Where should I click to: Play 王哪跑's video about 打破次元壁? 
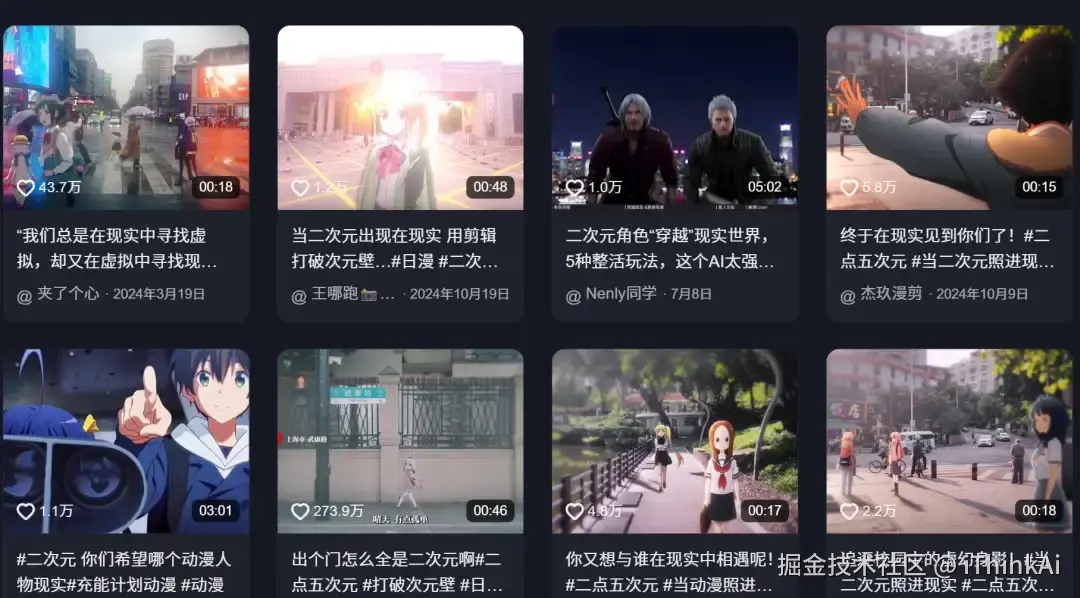click(x=400, y=117)
